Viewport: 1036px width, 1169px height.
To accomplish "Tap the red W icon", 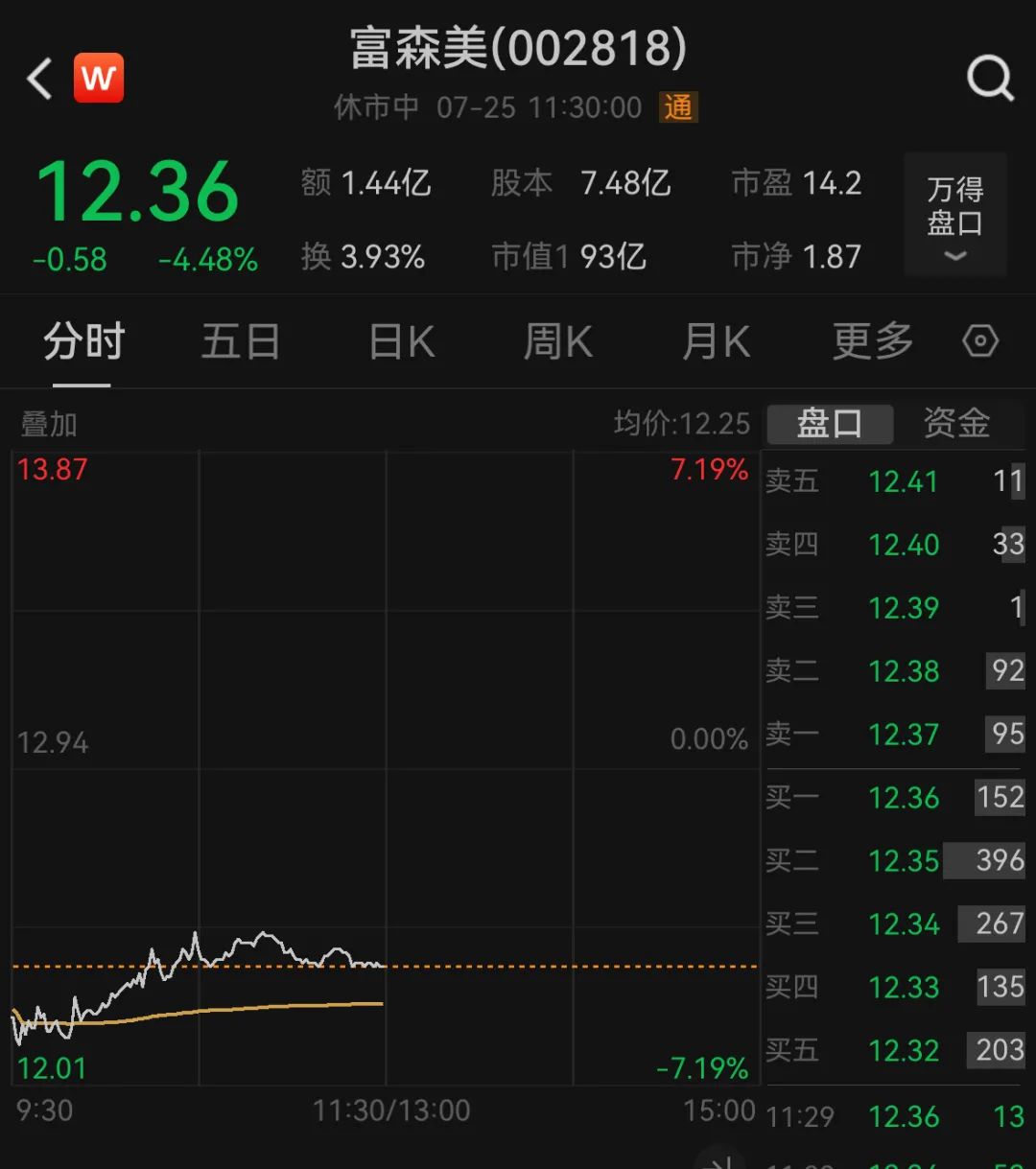I will click(x=99, y=78).
